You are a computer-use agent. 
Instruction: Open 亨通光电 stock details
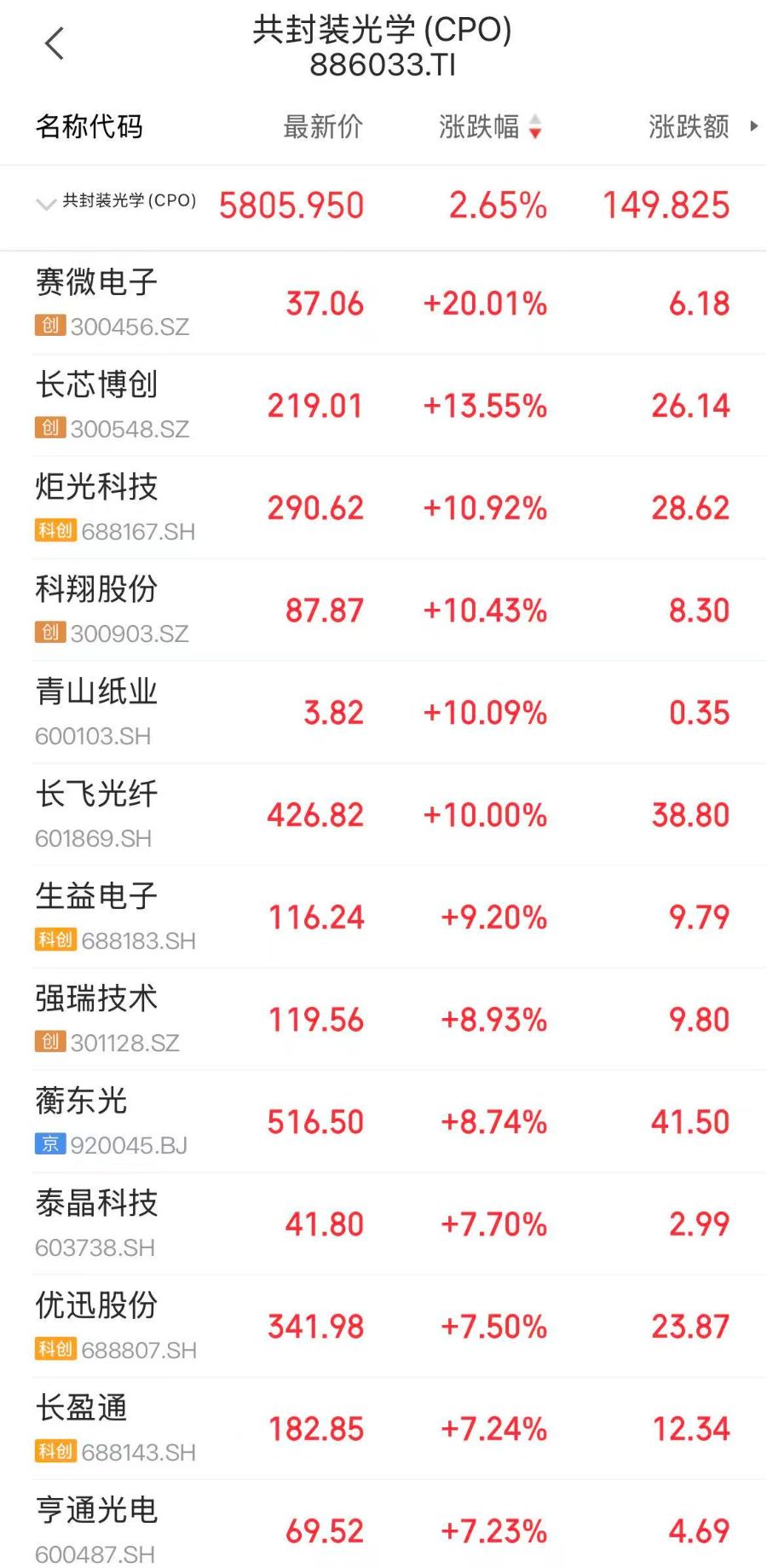pos(383,1526)
